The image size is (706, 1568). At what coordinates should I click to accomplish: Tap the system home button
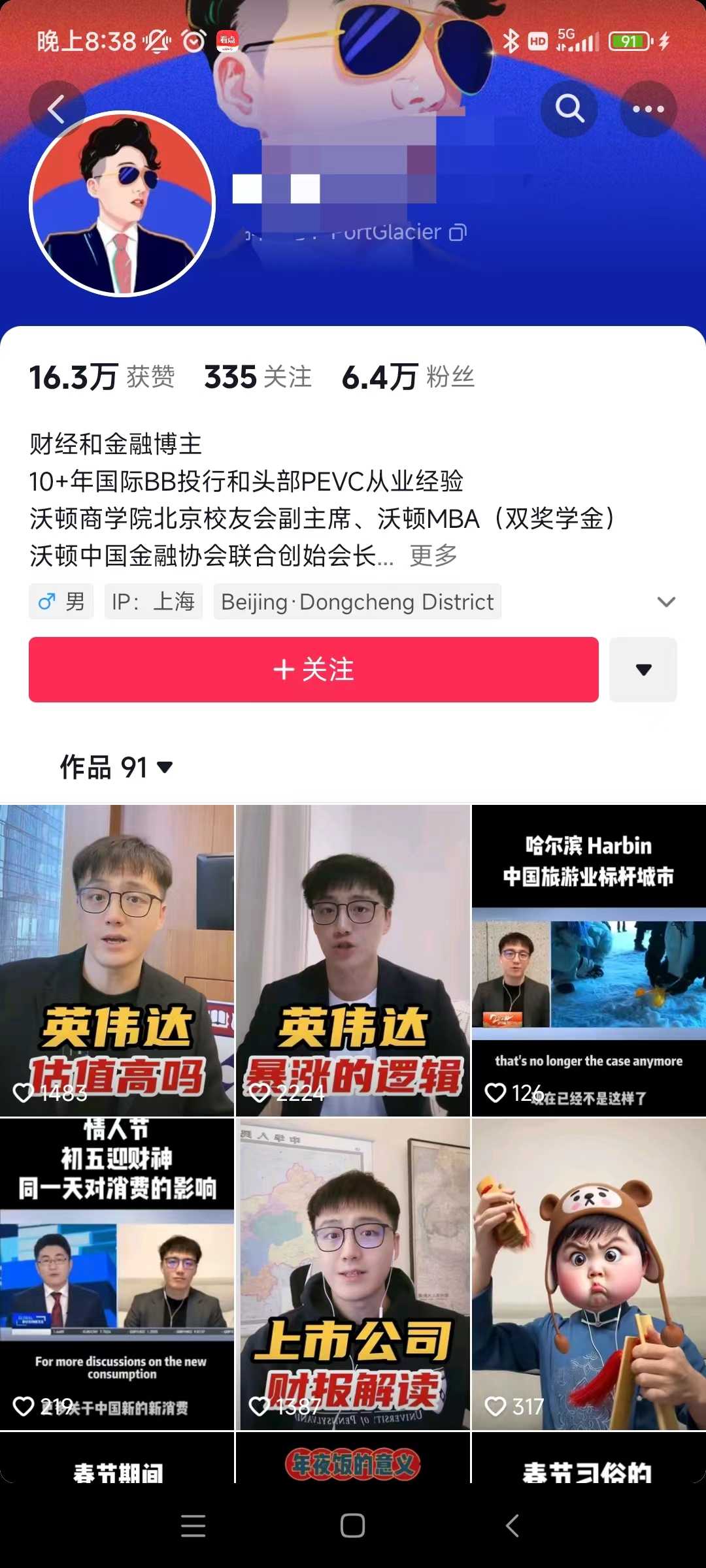coord(353,1526)
